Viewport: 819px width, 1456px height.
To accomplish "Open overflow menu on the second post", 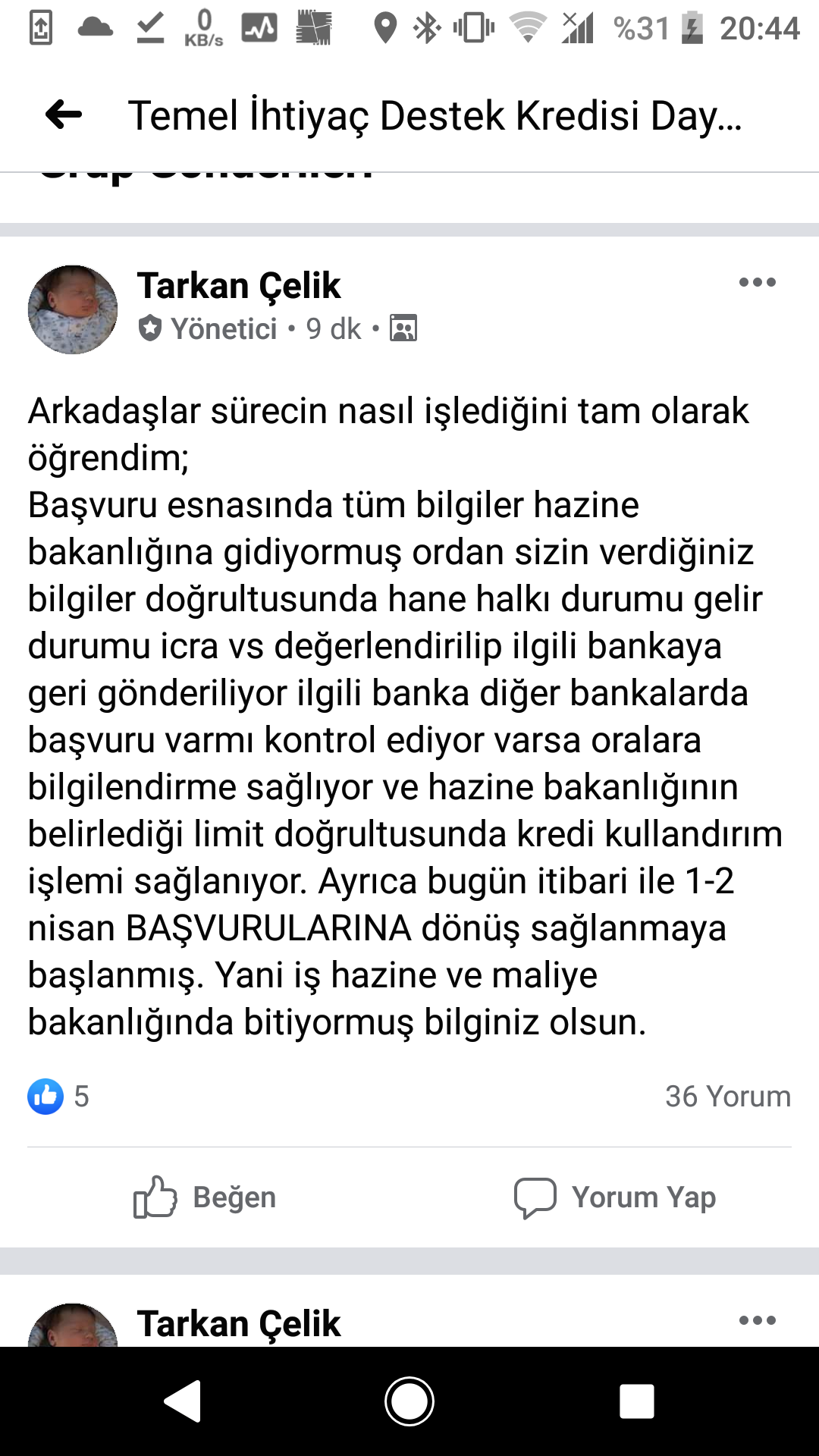I will tap(757, 1320).
